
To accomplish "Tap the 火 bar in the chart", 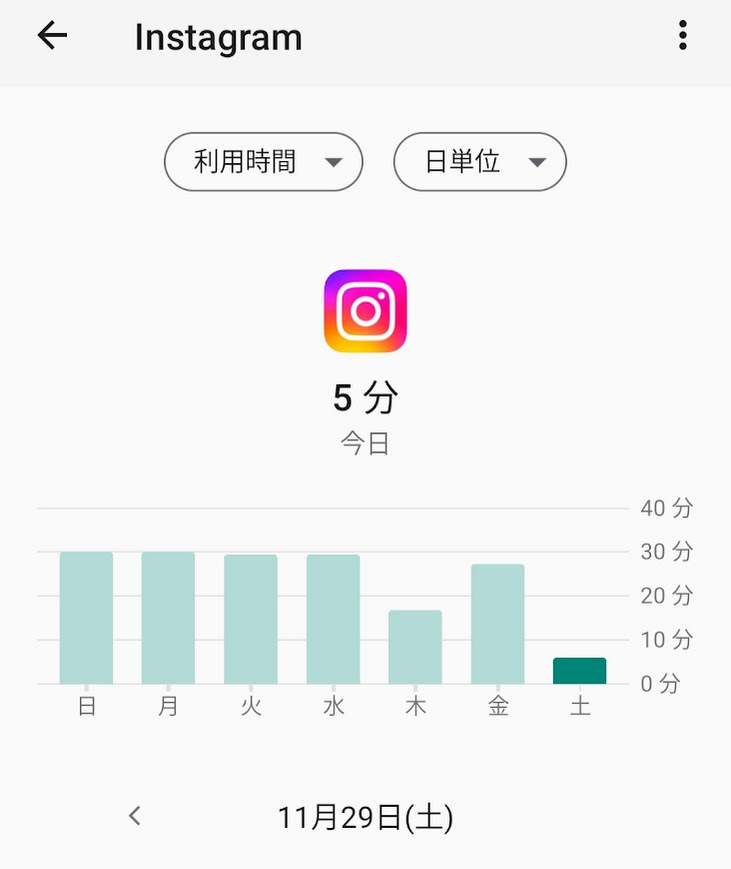I will (250, 619).
